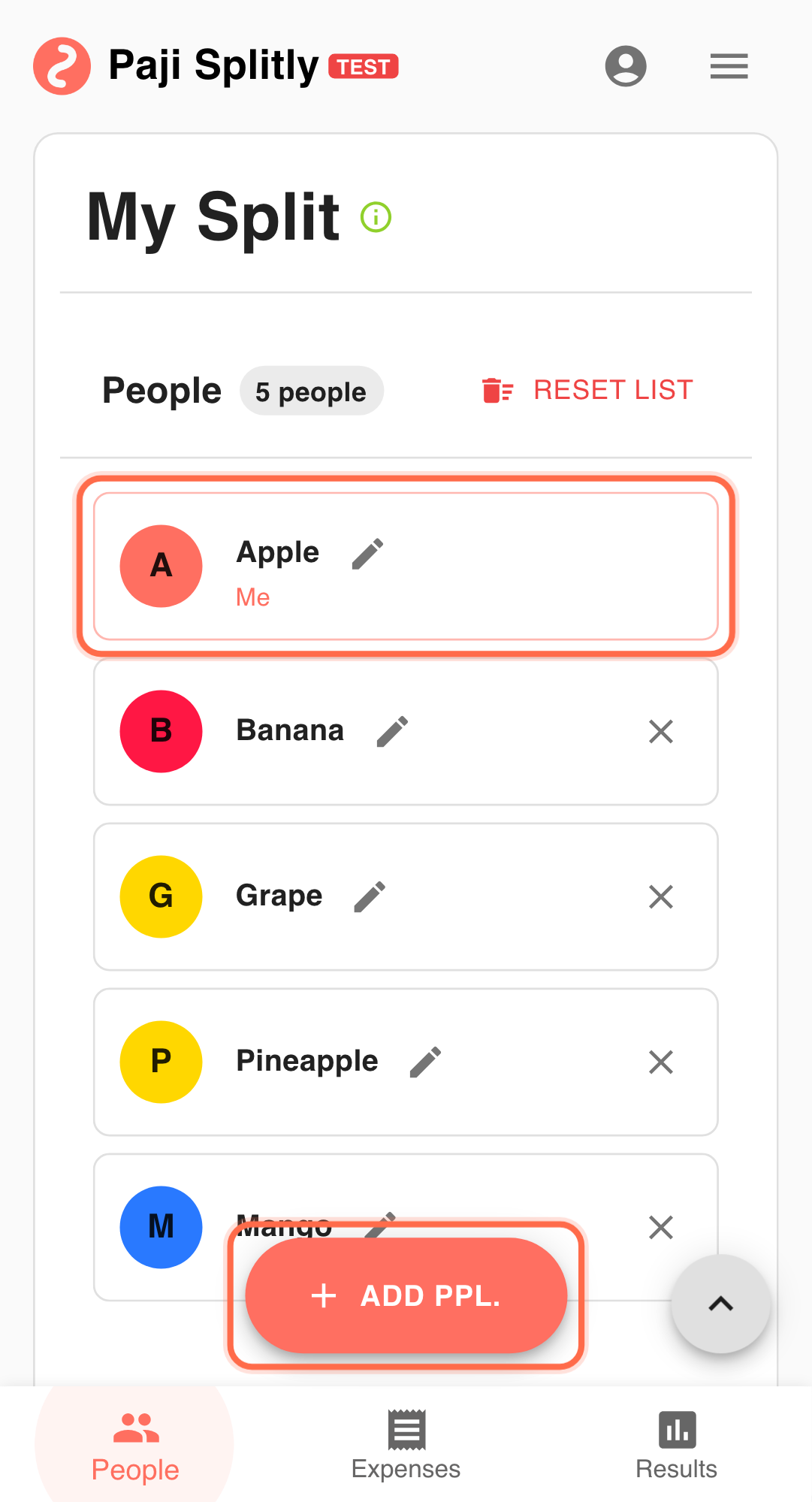Switch to the Results tab

tap(676, 1446)
